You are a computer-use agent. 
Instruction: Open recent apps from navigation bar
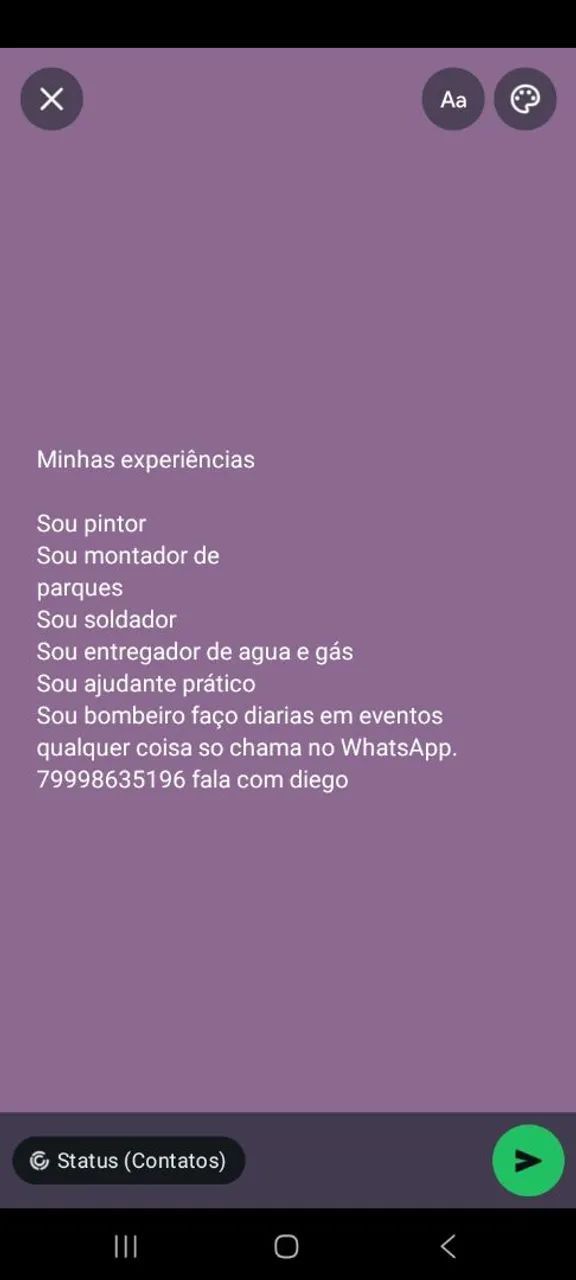[x=125, y=1246]
